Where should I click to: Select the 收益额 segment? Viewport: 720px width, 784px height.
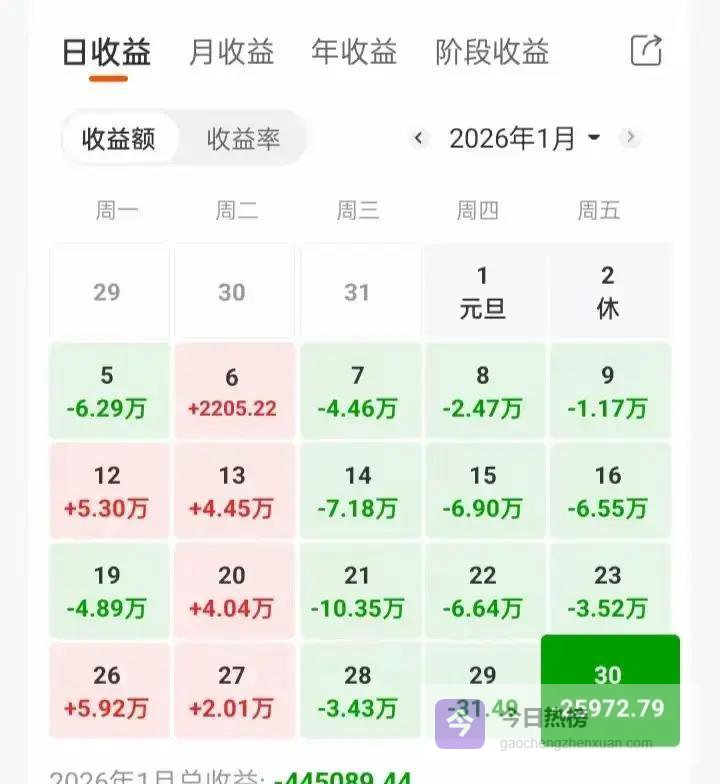tap(119, 139)
